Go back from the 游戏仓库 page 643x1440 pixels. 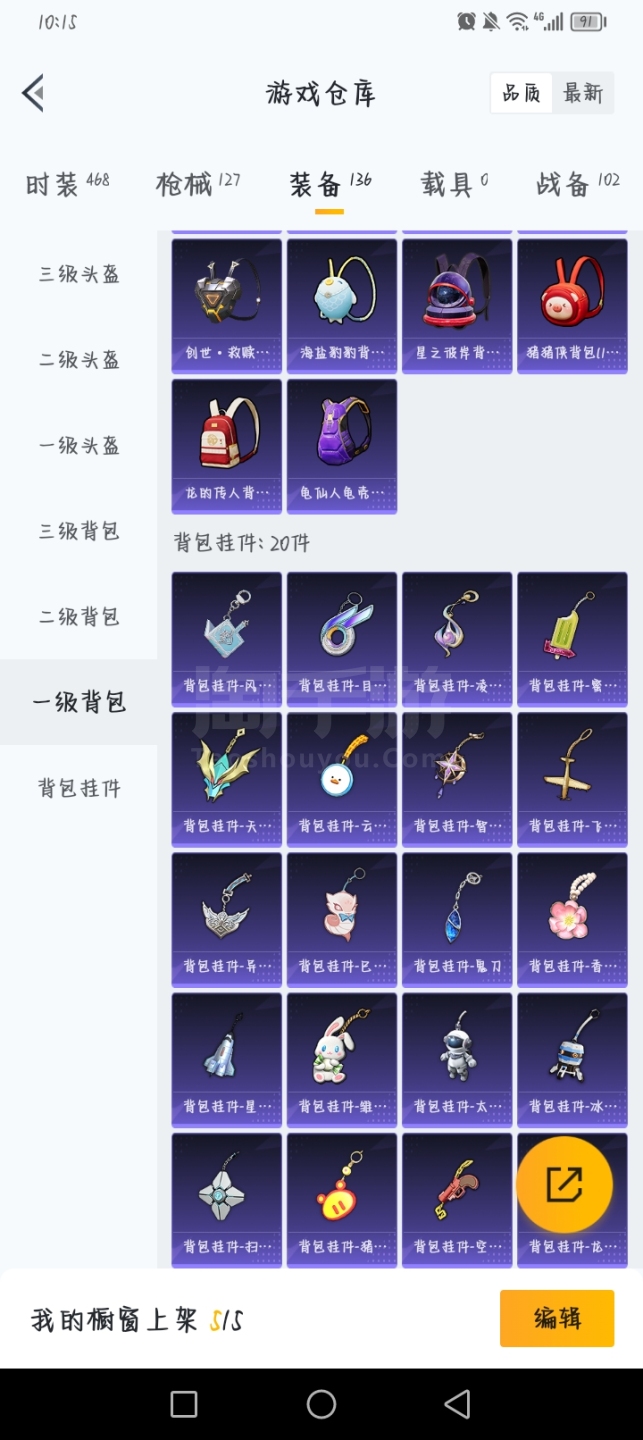33,93
